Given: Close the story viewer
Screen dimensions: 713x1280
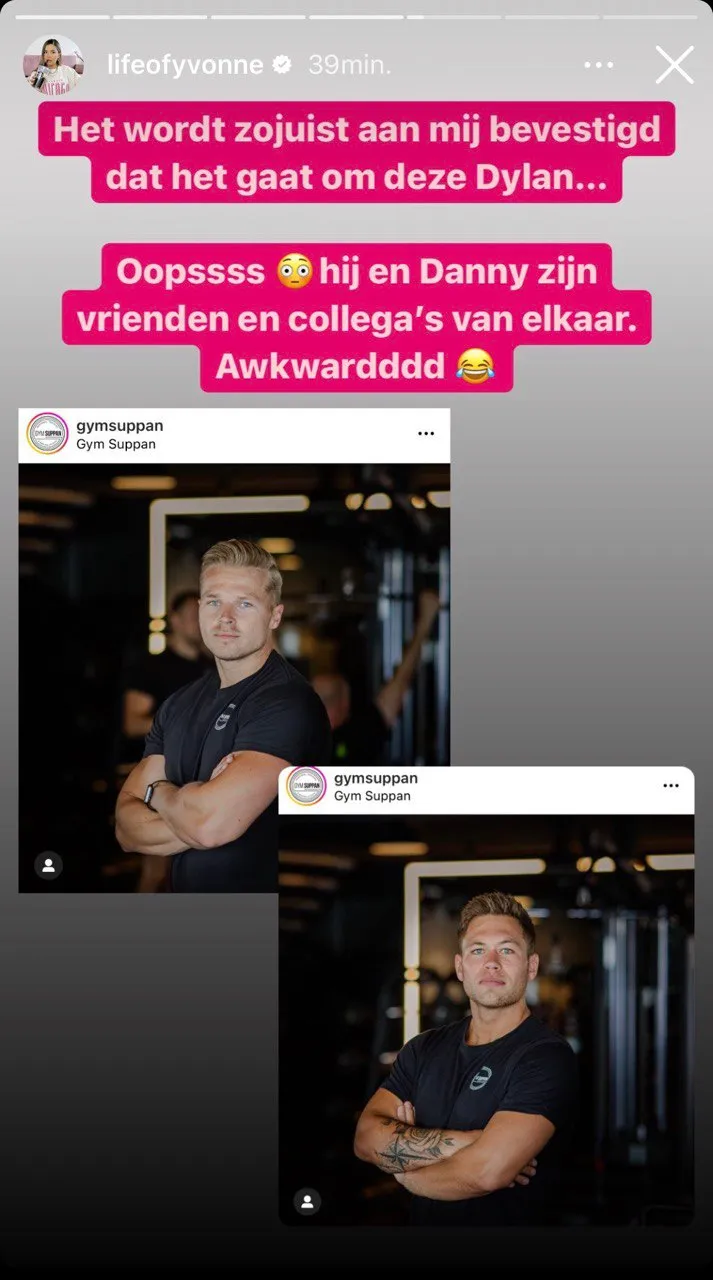Looking at the screenshot, I should (674, 65).
